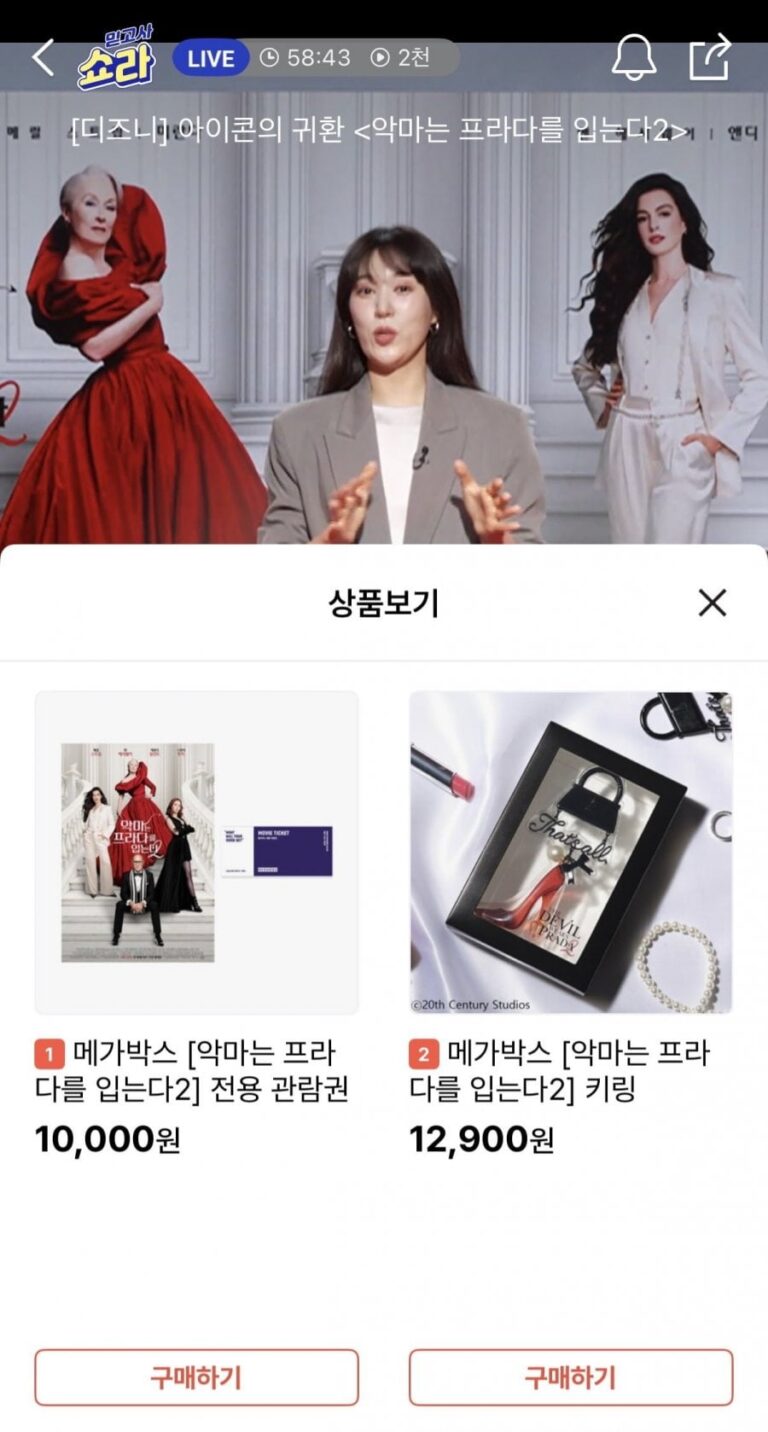Close the 상품보기 product sheet
The image size is (768, 1432).
tap(712, 603)
